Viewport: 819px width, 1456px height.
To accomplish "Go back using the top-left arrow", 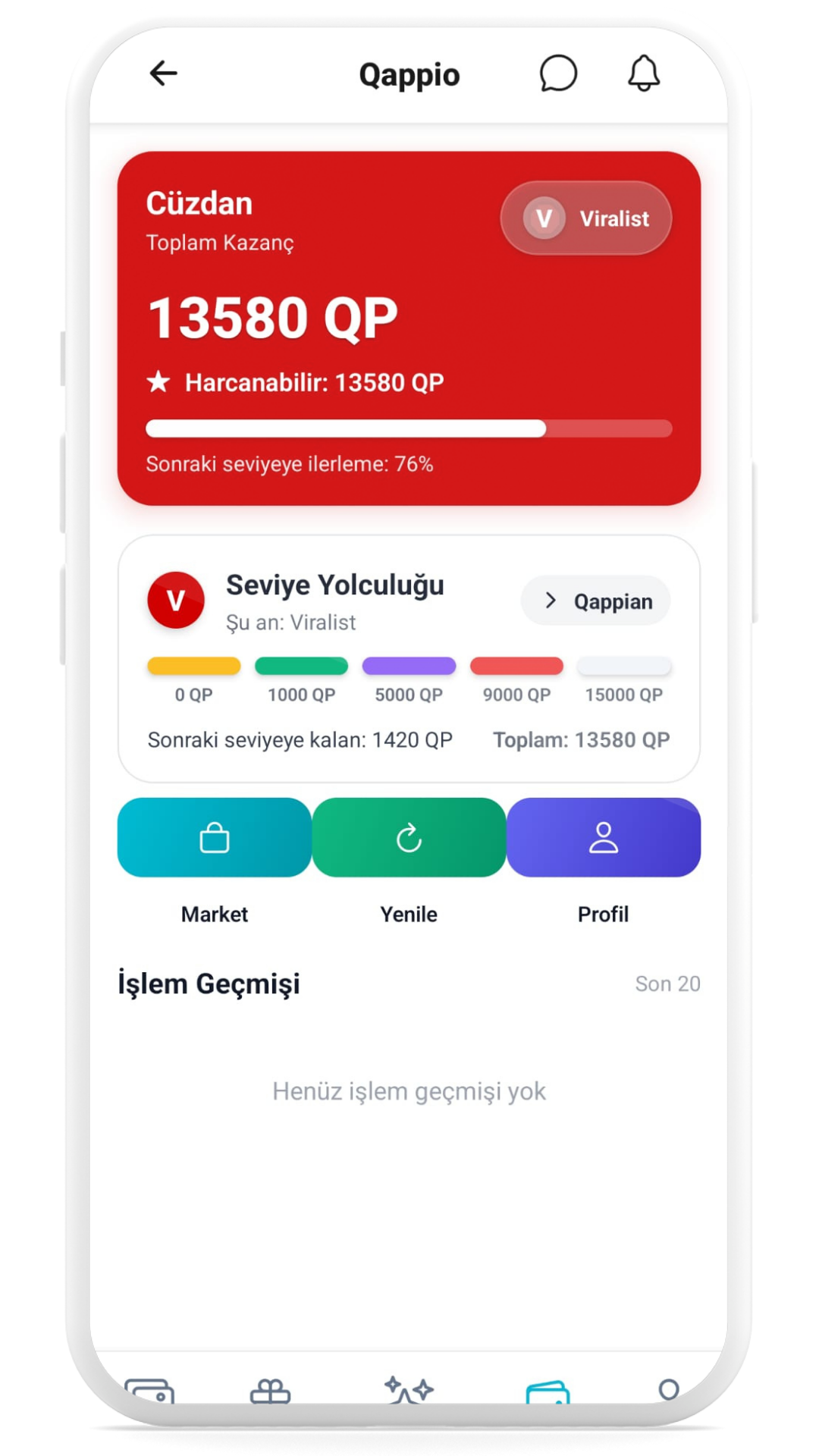I will coord(163,74).
